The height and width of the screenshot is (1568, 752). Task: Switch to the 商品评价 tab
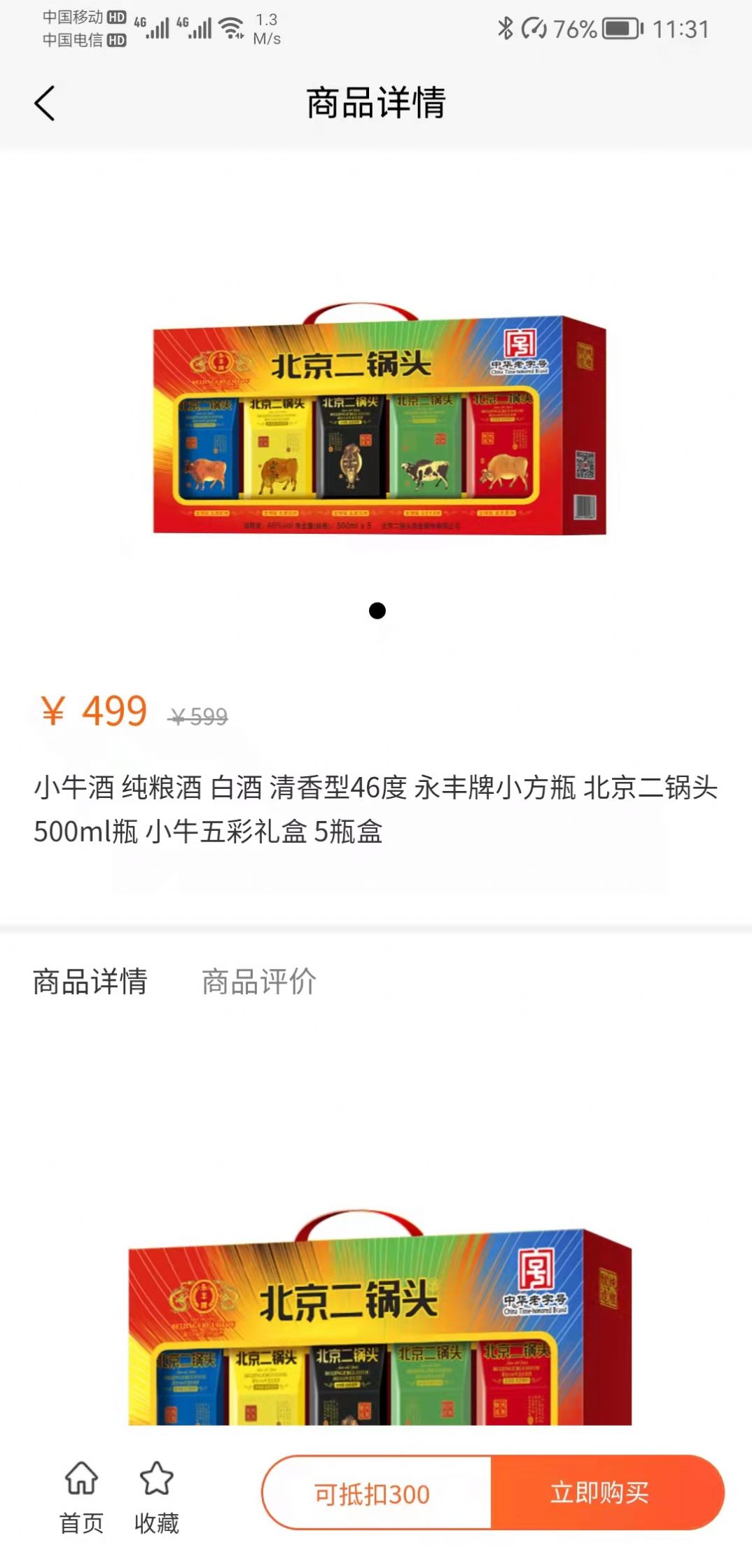(x=259, y=981)
